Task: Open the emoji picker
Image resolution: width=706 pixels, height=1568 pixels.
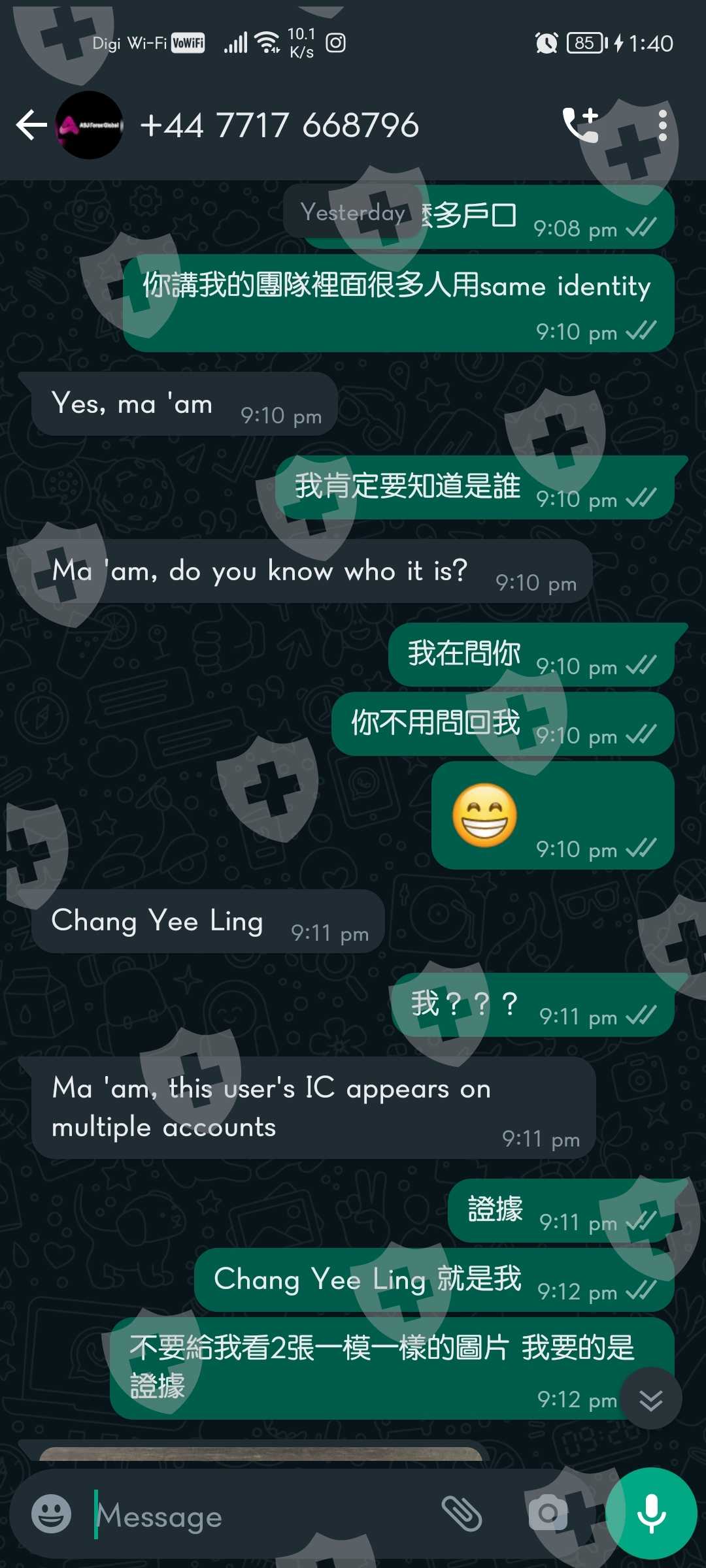Action: (52, 1514)
